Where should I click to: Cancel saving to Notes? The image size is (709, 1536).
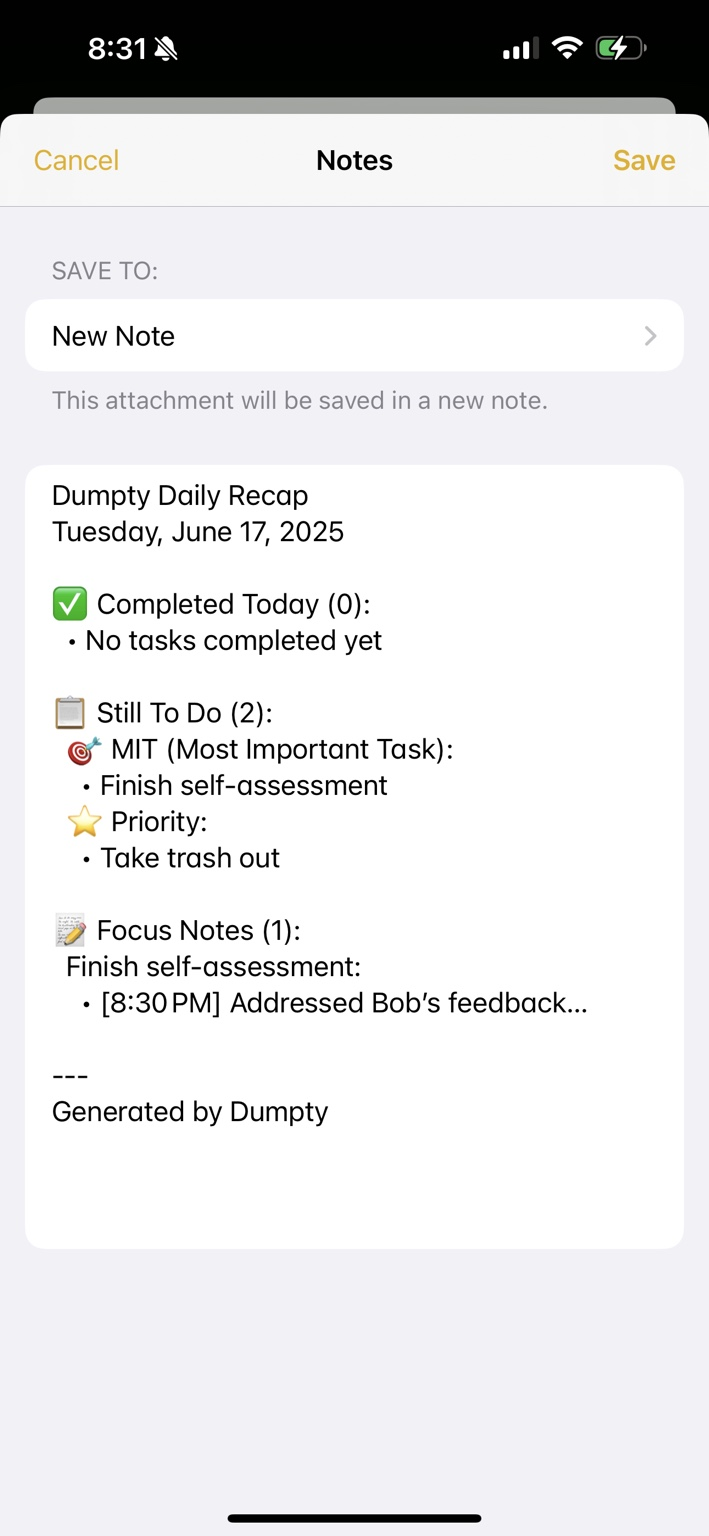(x=76, y=160)
